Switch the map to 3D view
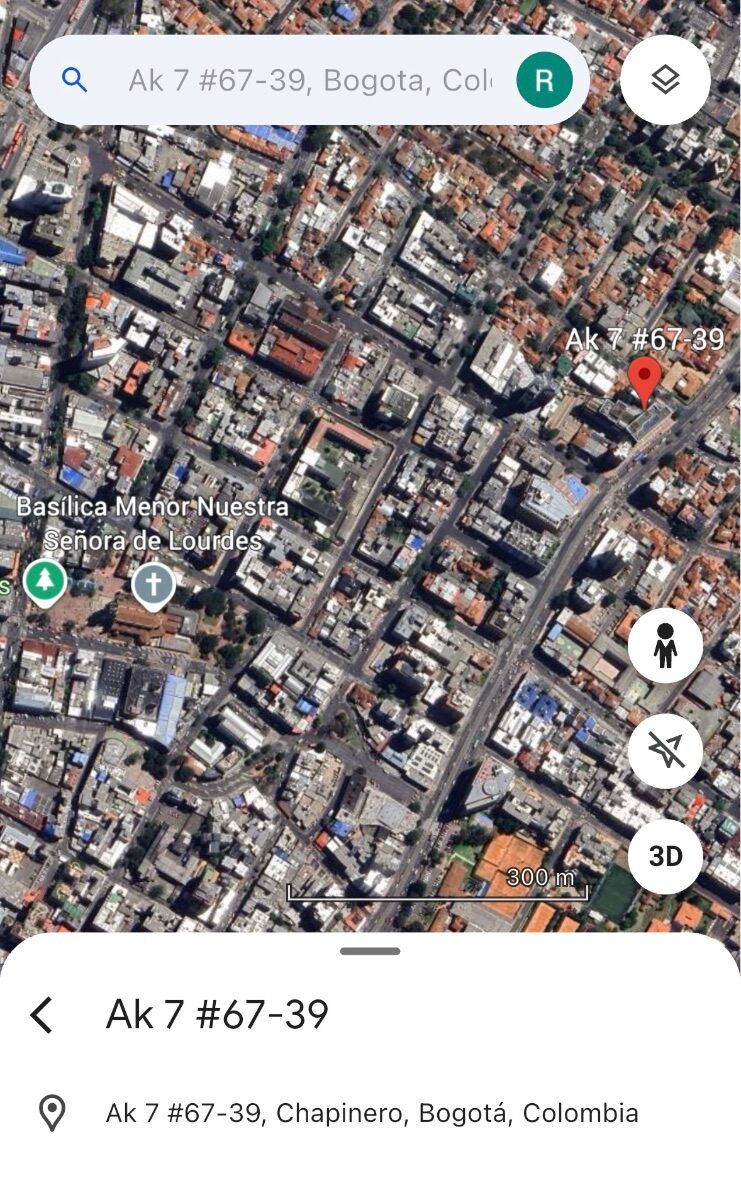The width and height of the screenshot is (741, 1200). point(665,856)
